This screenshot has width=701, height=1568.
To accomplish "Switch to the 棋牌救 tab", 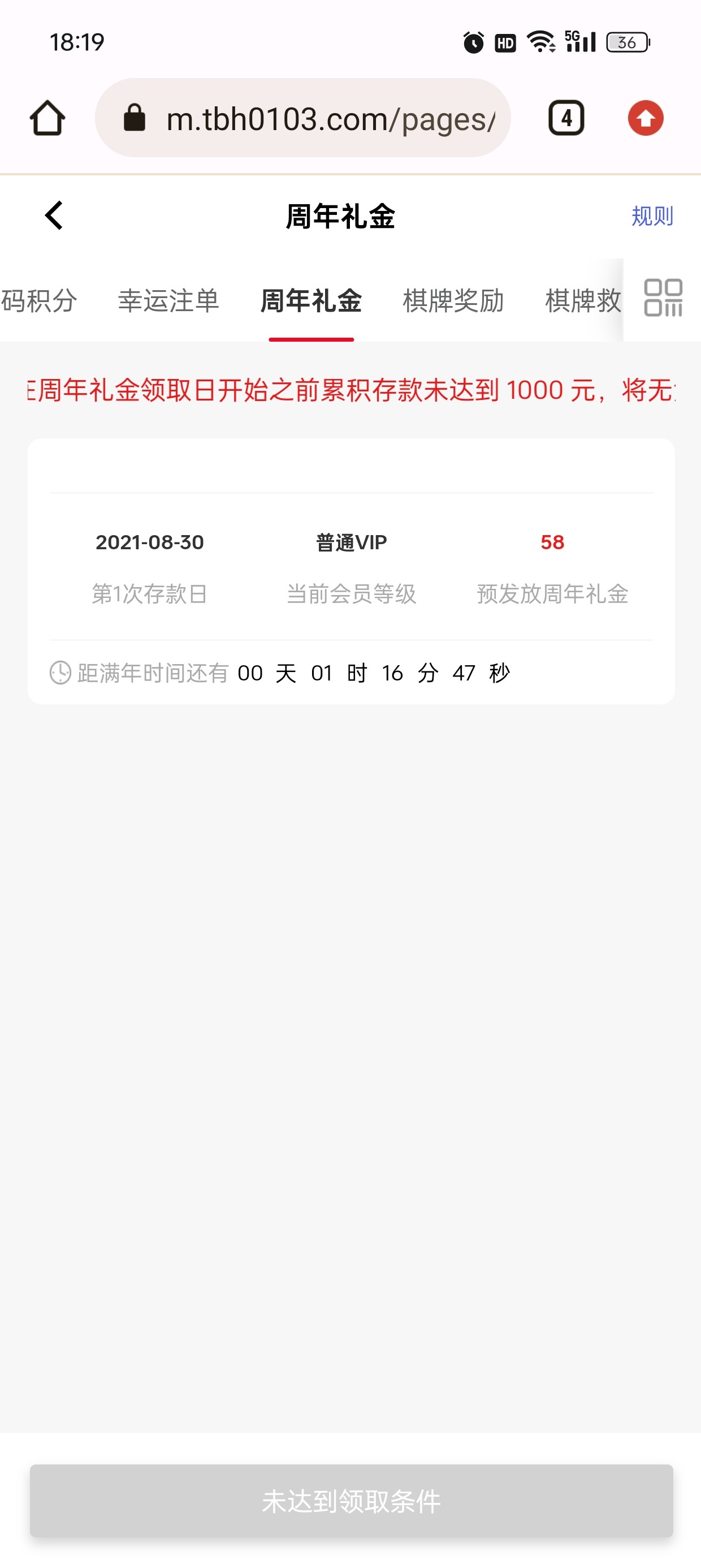I will pos(582,301).
